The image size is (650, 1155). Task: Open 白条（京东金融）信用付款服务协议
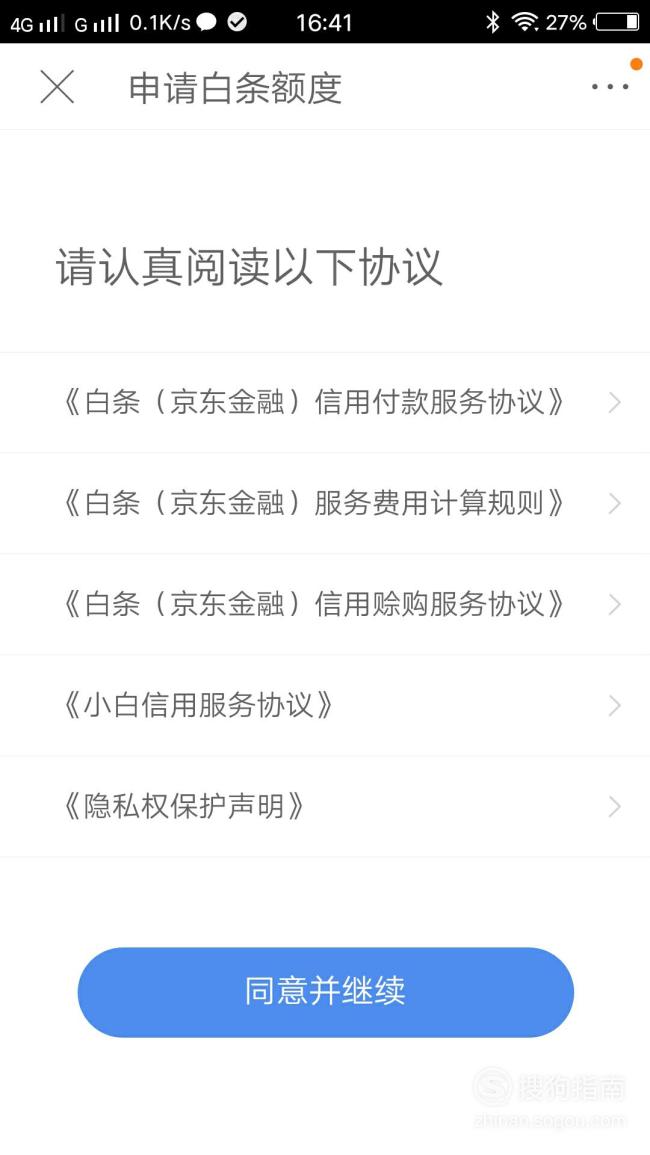[325, 403]
